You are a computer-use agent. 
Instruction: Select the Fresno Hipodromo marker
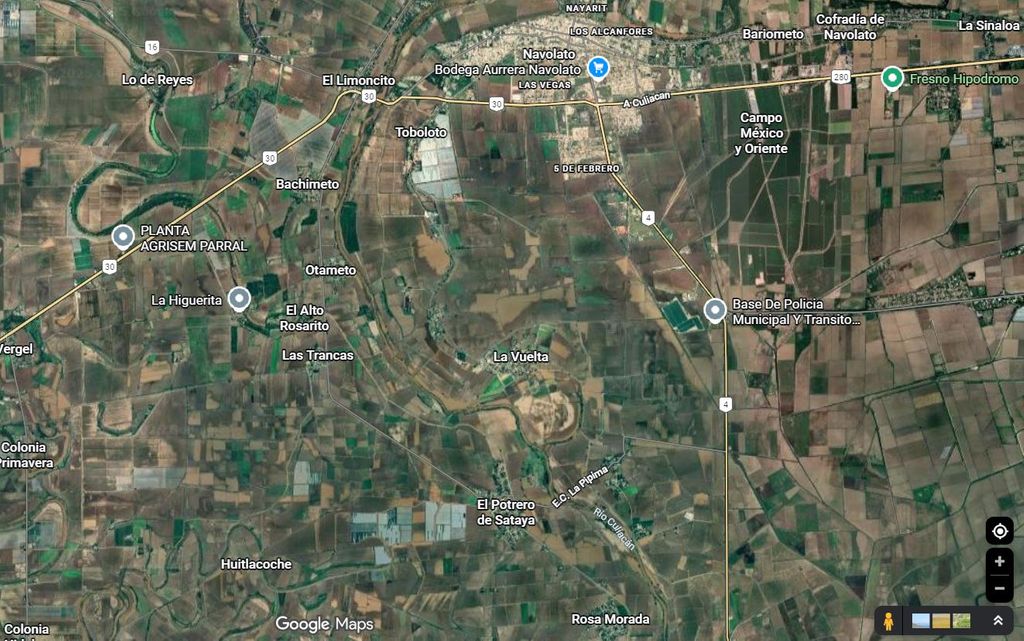pyautogui.click(x=892, y=77)
